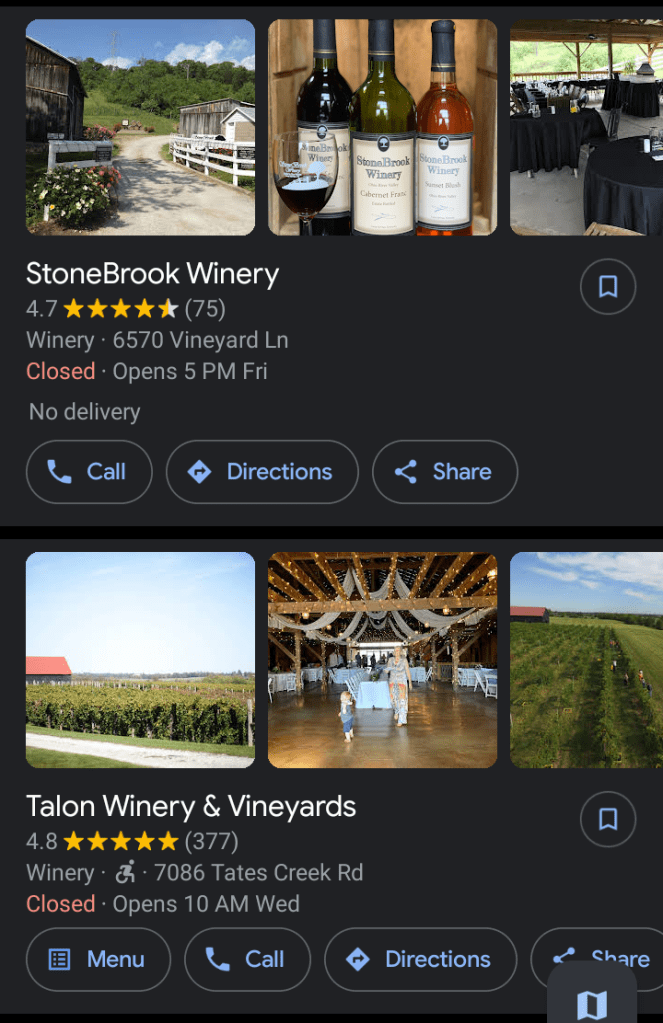Save StoneBrook Winery with the bookmark icon
Screen dimensions: 663x1023
(607, 287)
